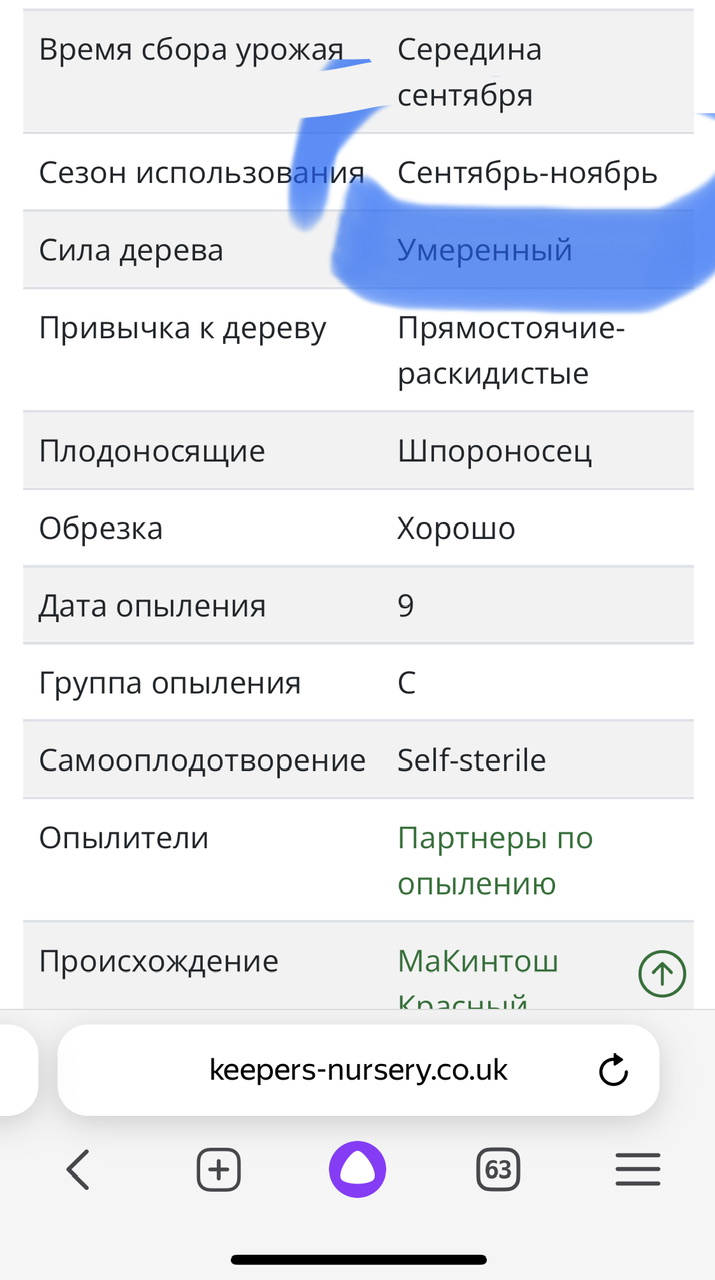Image resolution: width=715 pixels, height=1280 pixels.
Task: Open the browser hamburger menu
Action: (637, 1168)
